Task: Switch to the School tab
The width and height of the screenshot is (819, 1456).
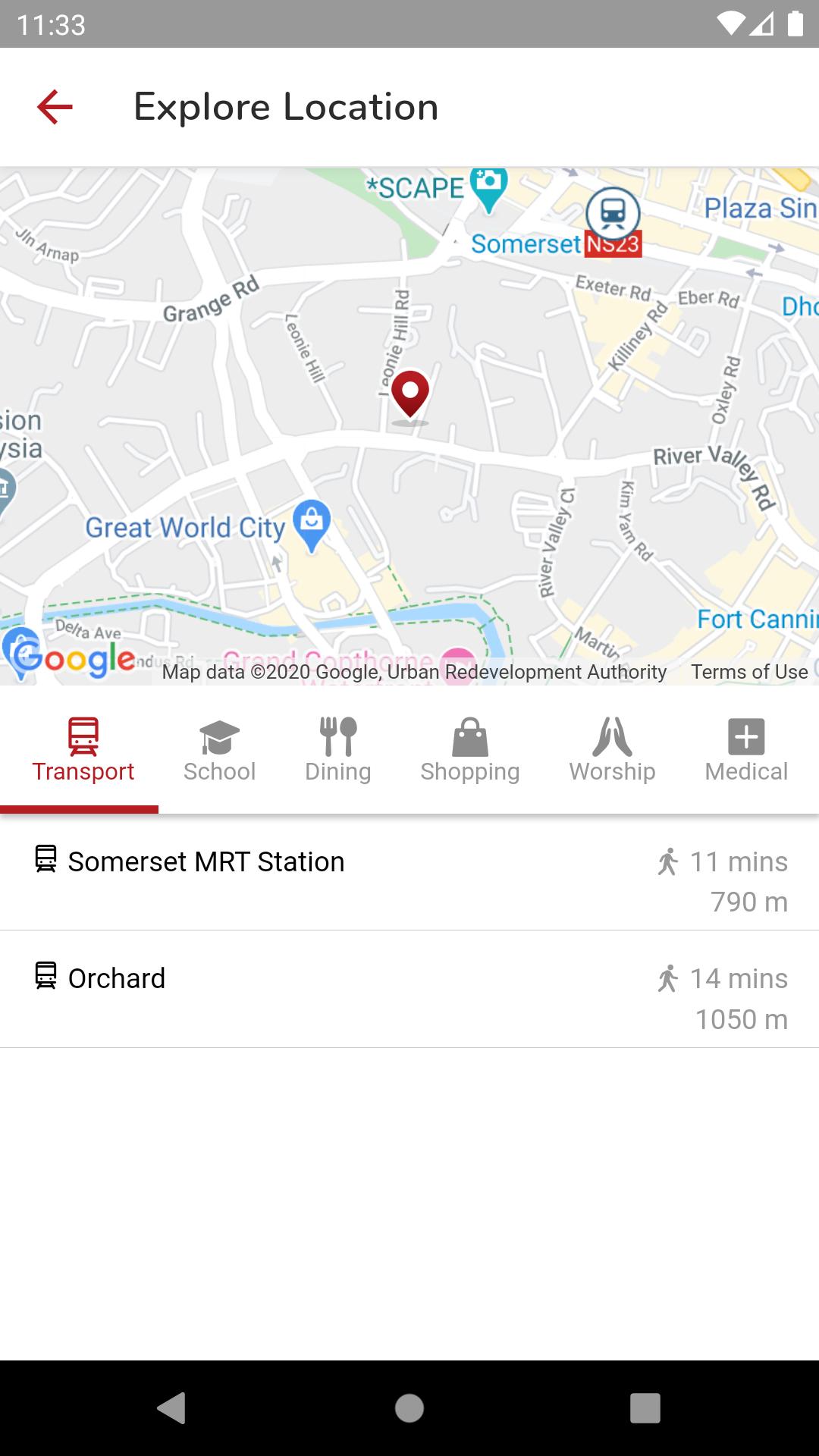Action: coord(219,750)
